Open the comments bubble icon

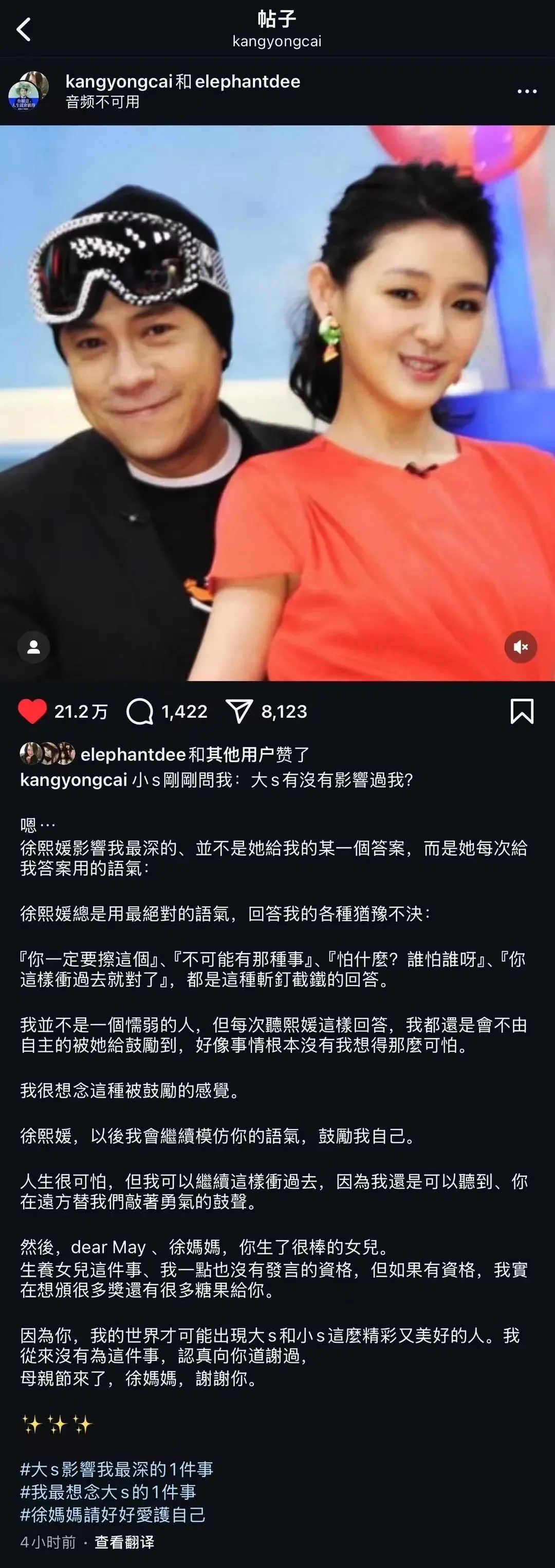click(140, 711)
